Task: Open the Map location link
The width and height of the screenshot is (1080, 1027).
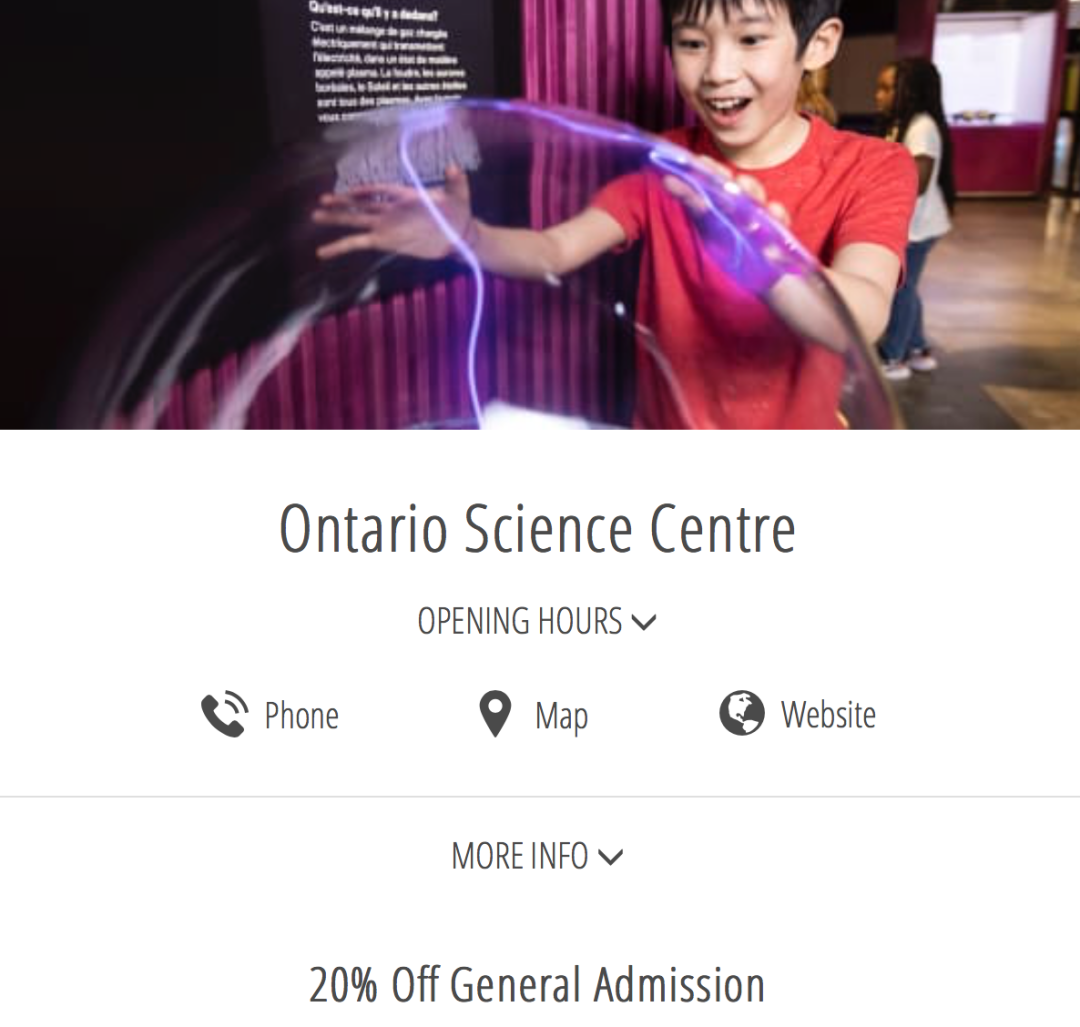Action: click(533, 715)
